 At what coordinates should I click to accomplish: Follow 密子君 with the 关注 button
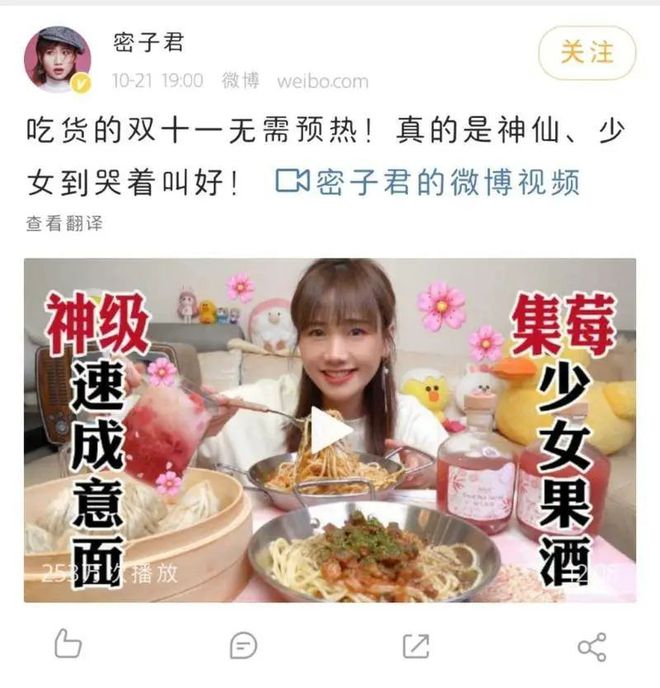pyautogui.click(x=586, y=52)
